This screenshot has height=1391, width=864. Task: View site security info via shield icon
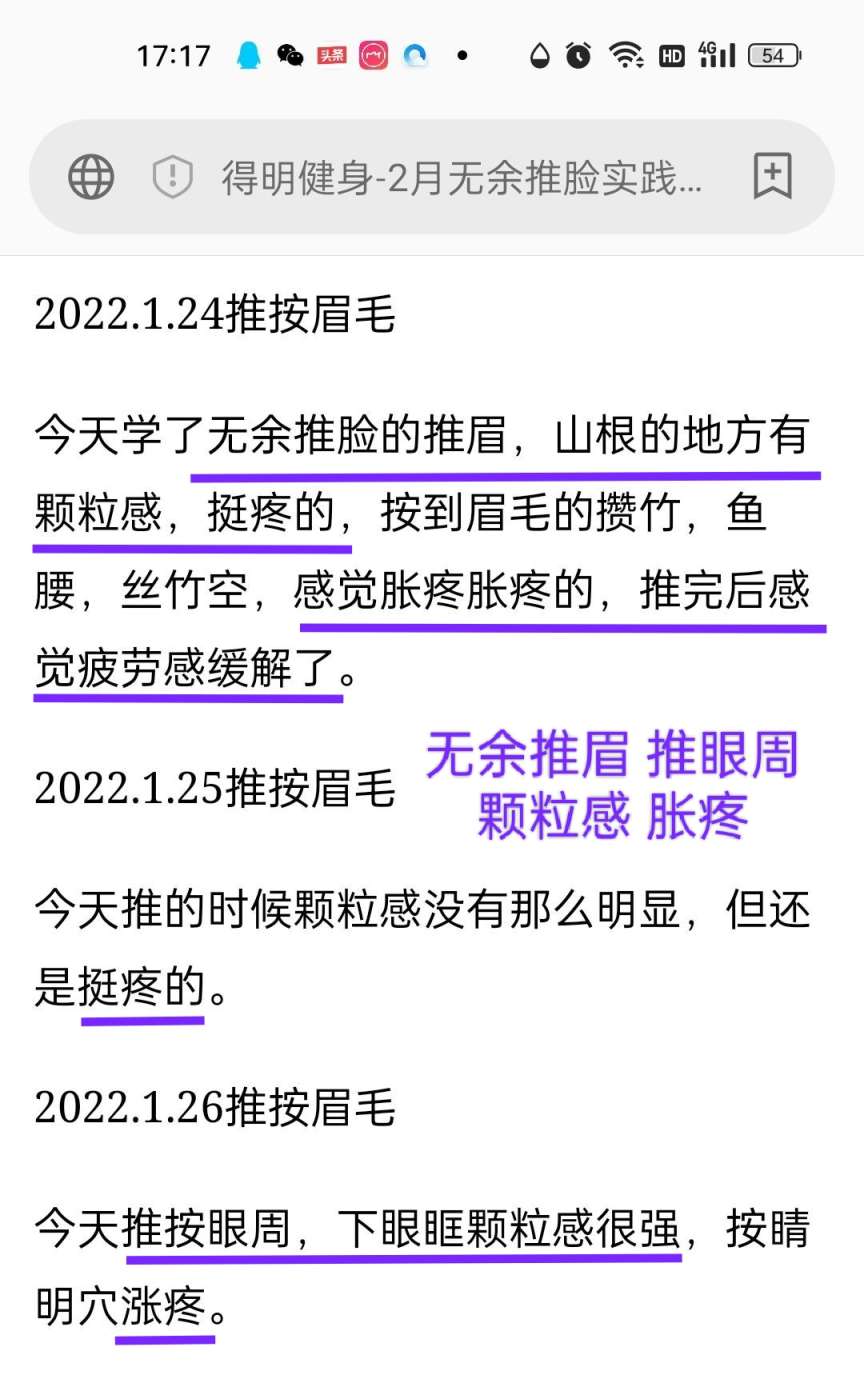click(172, 178)
